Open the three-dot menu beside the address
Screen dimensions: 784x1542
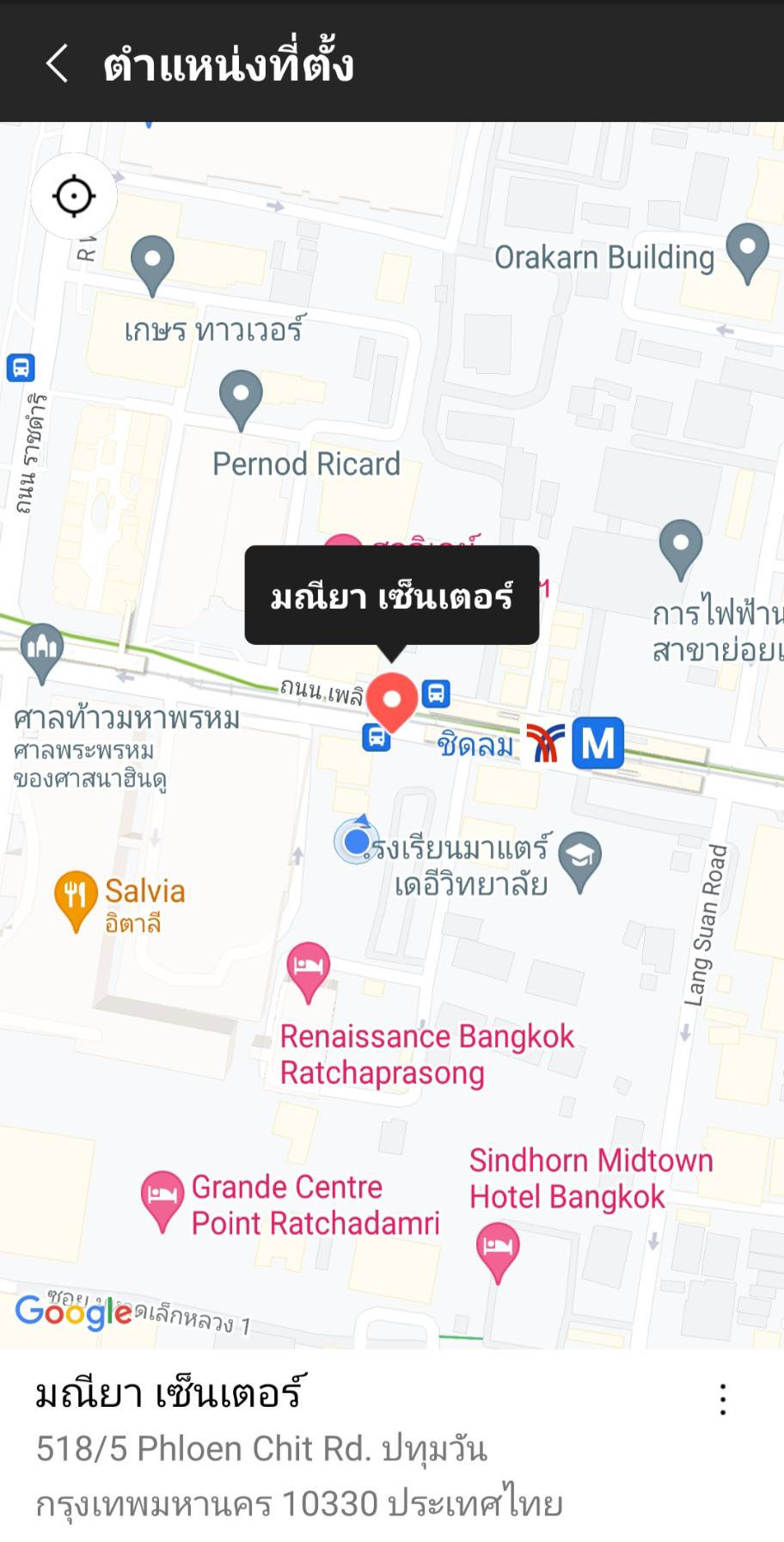(x=723, y=1399)
